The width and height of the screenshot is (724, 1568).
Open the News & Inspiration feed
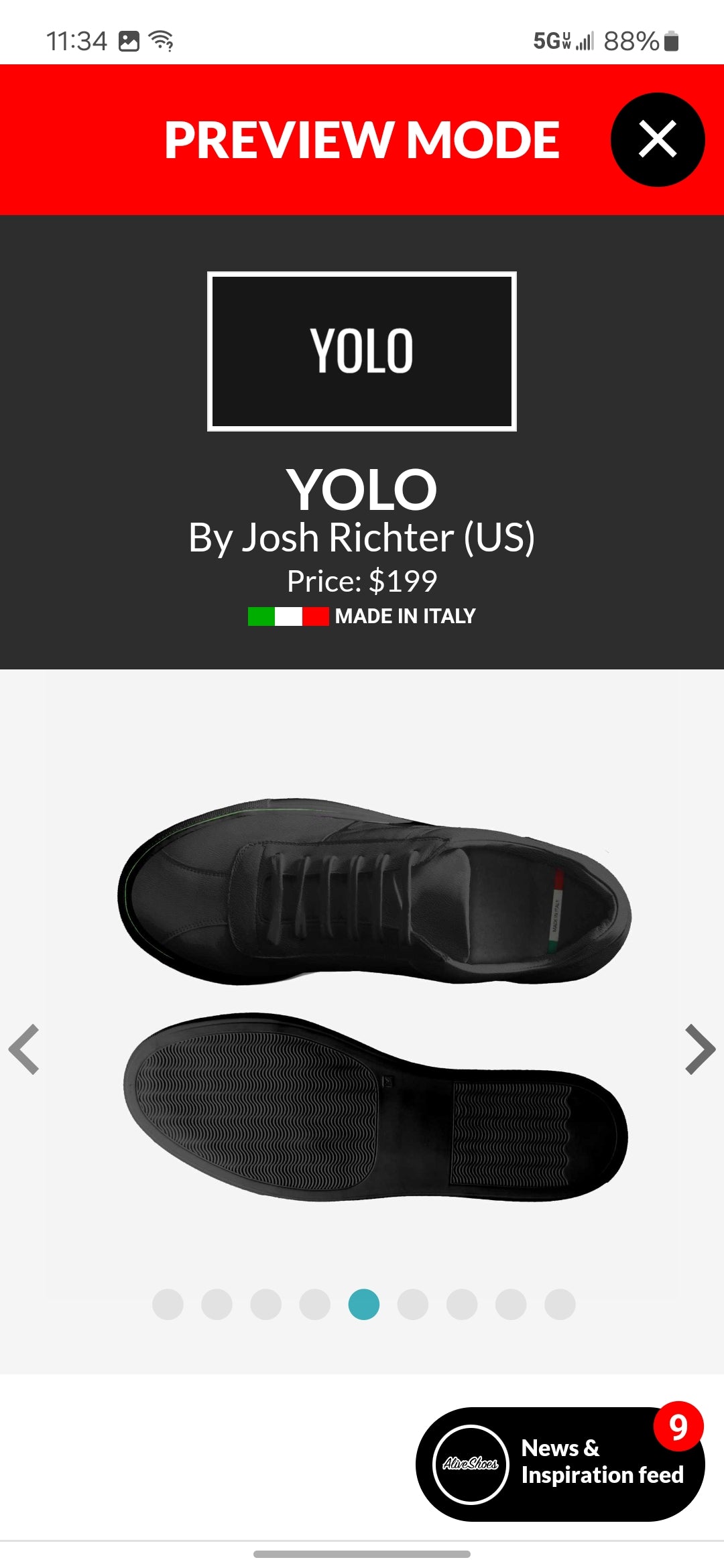(560, 1463)
